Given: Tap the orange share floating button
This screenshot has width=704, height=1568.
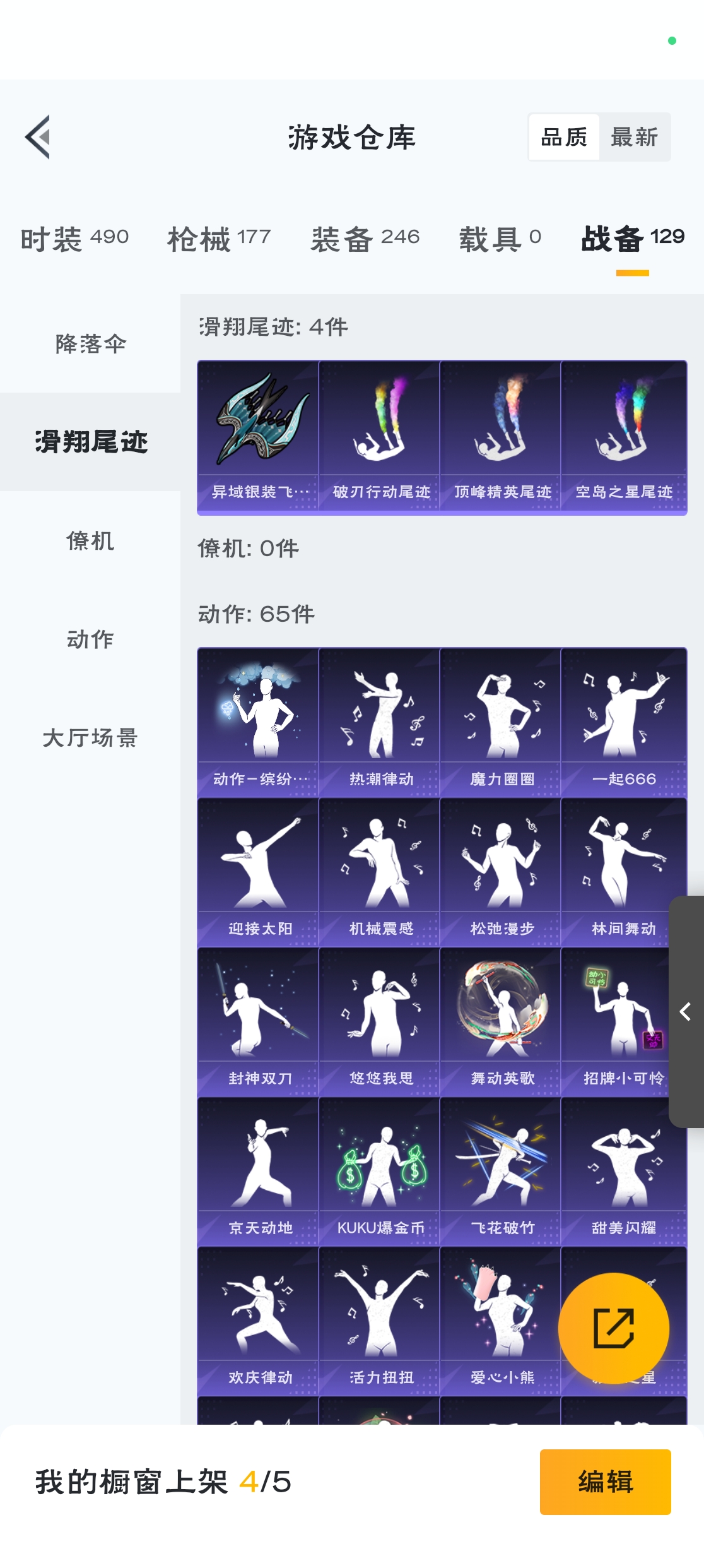Looking at the screenshot, I should [613, 1328].
